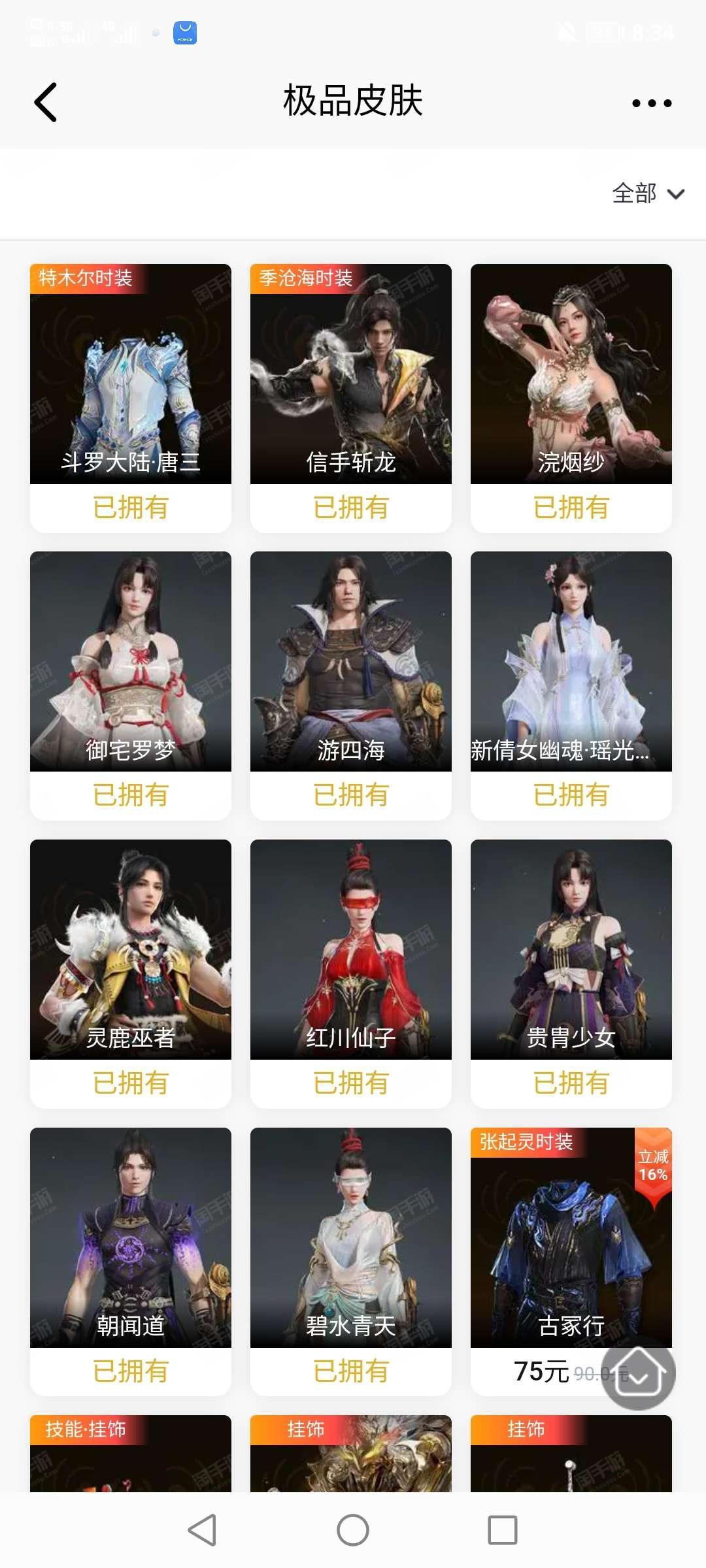The height and width of the screenshot is (1568, 706).
Task: View the 碧水青天 skin card
Action: tap(351, 1262)
